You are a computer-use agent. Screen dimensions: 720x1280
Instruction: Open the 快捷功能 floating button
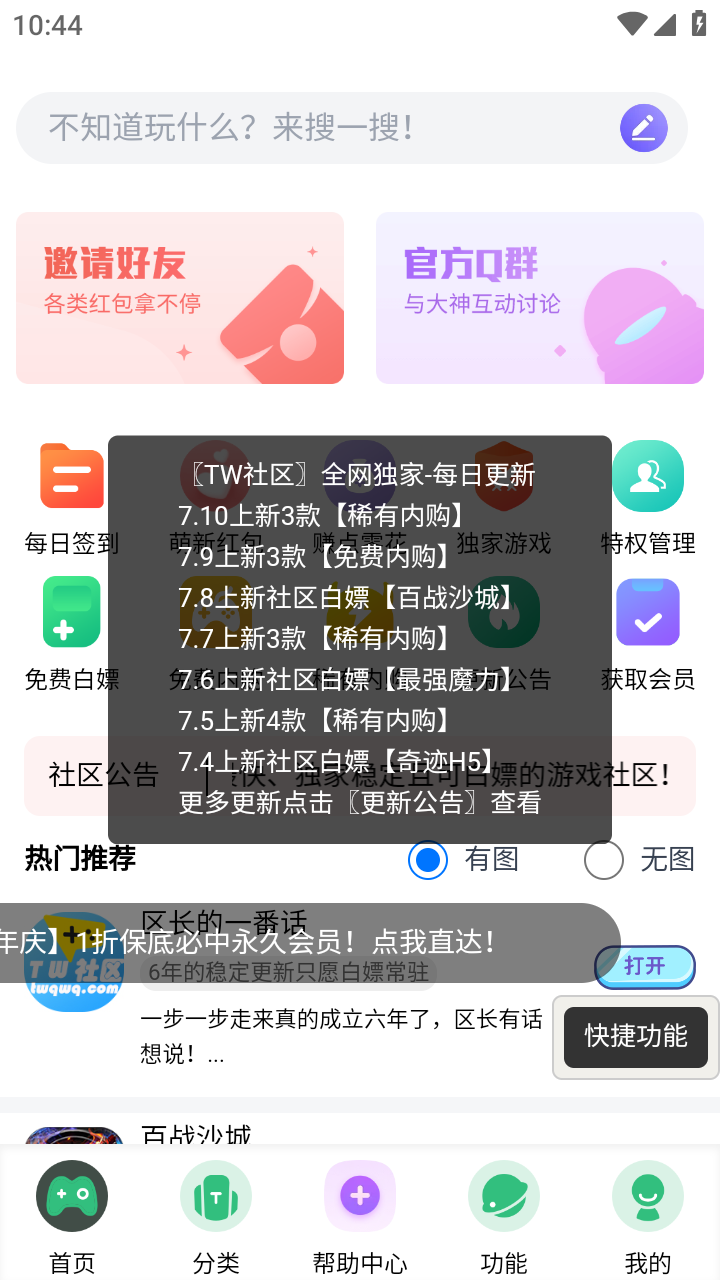pos(636,1037)
